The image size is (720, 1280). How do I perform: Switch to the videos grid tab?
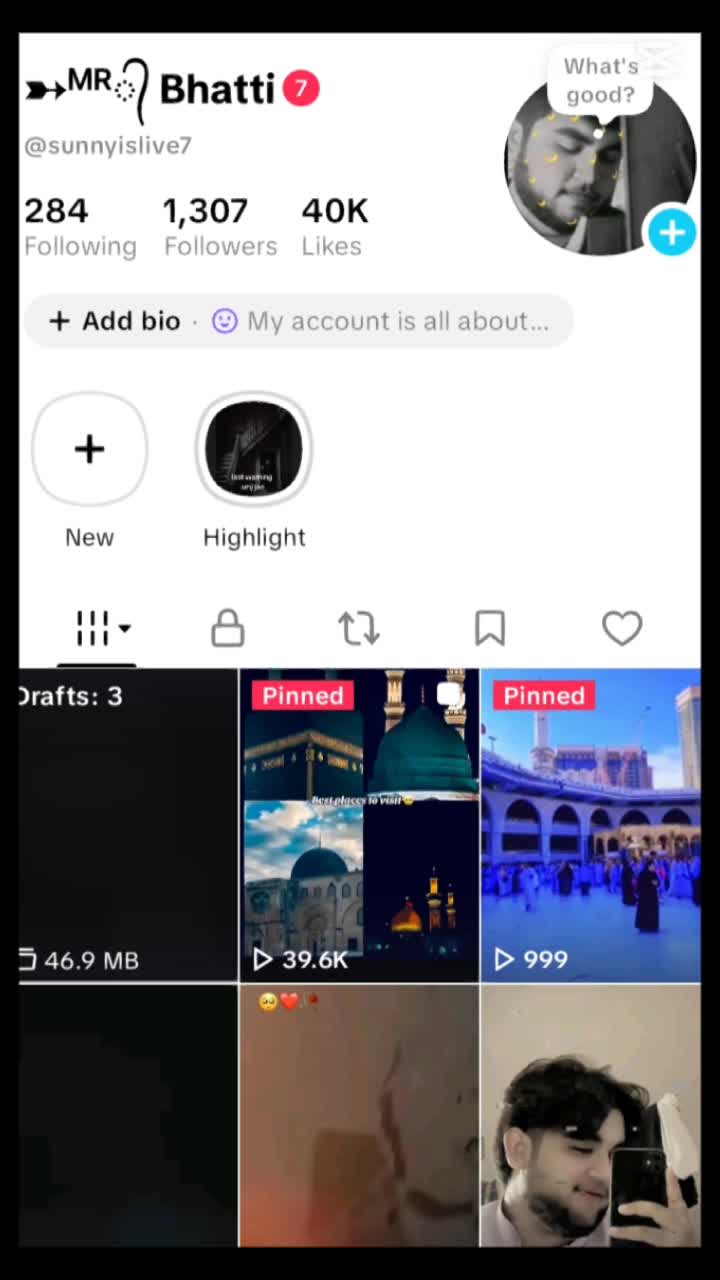point(102,629)
